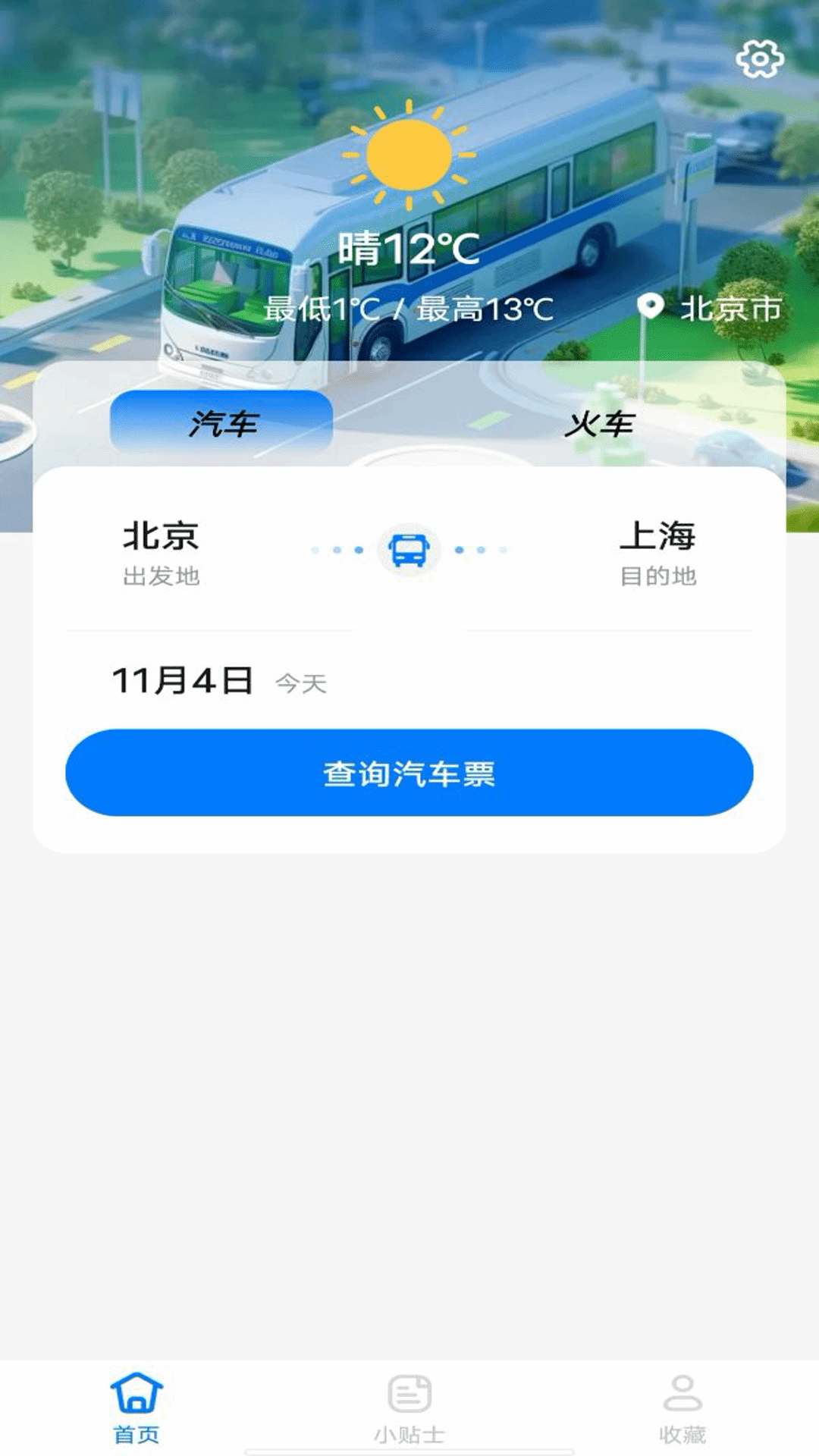Screen dimensions: 819x1456
Task: Tap the bus icon between departure and destination
Action: pyautogui.click(x=408, y=551)
